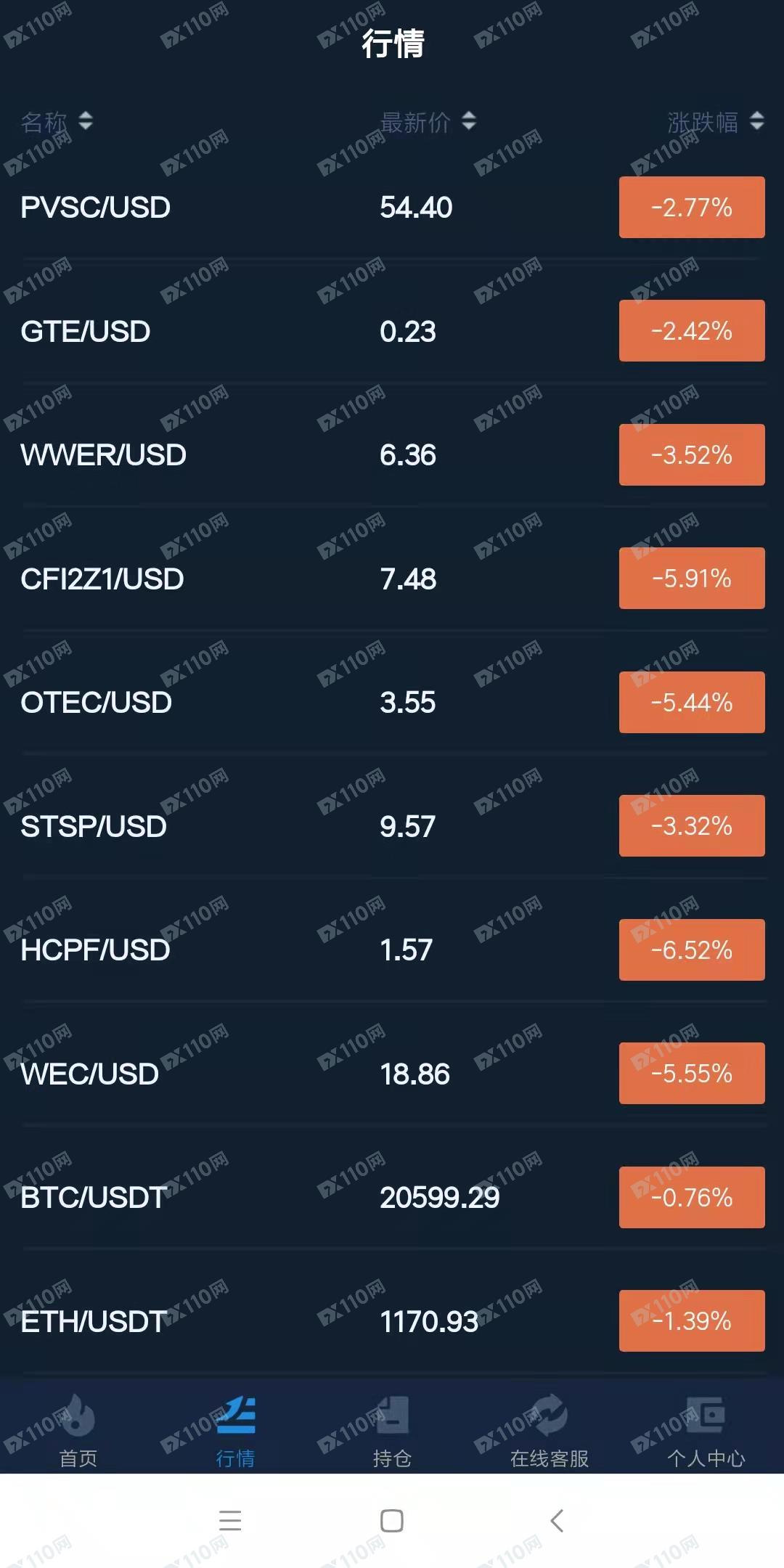
Task: Tap the system back button
Action: [557, 1520]
